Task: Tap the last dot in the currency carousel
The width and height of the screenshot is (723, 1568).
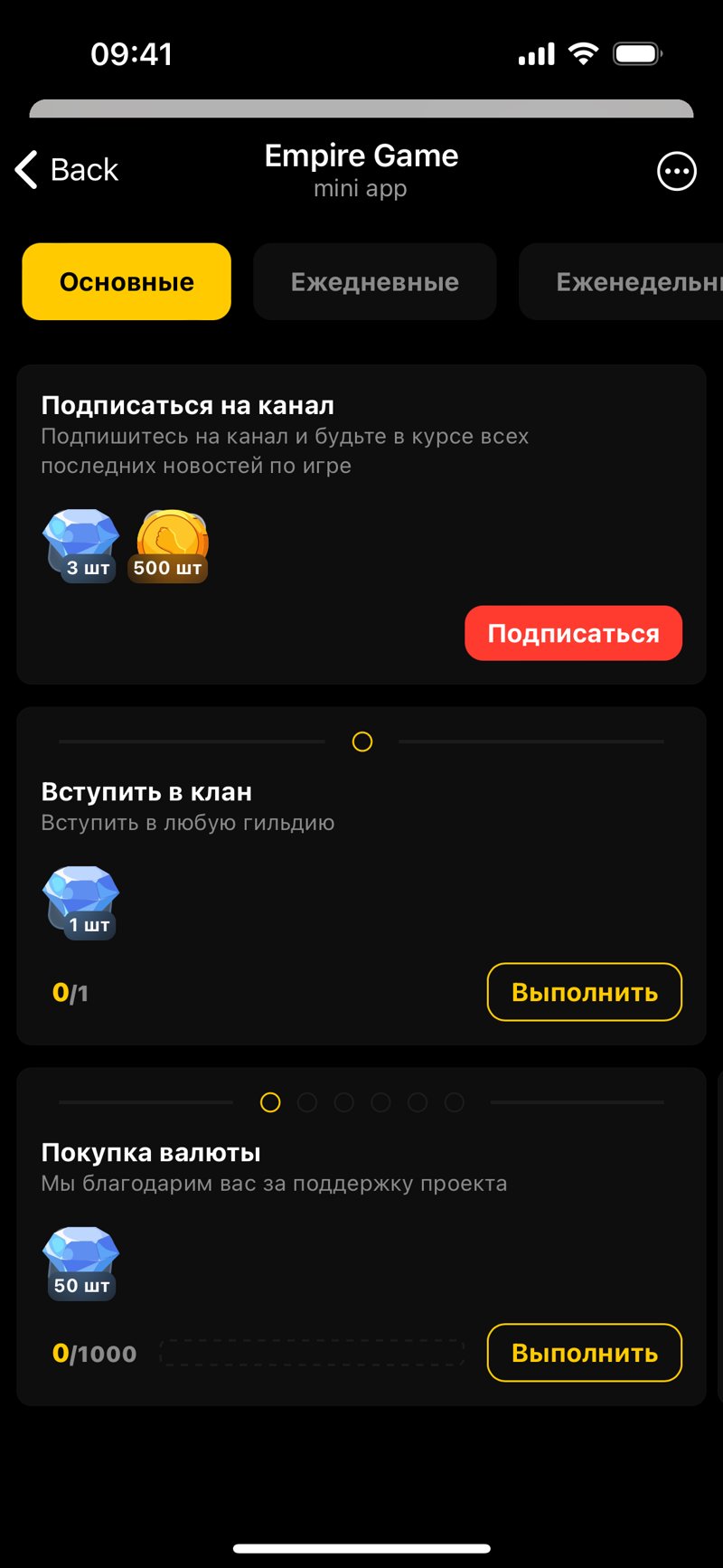Action: [455, 1102]
